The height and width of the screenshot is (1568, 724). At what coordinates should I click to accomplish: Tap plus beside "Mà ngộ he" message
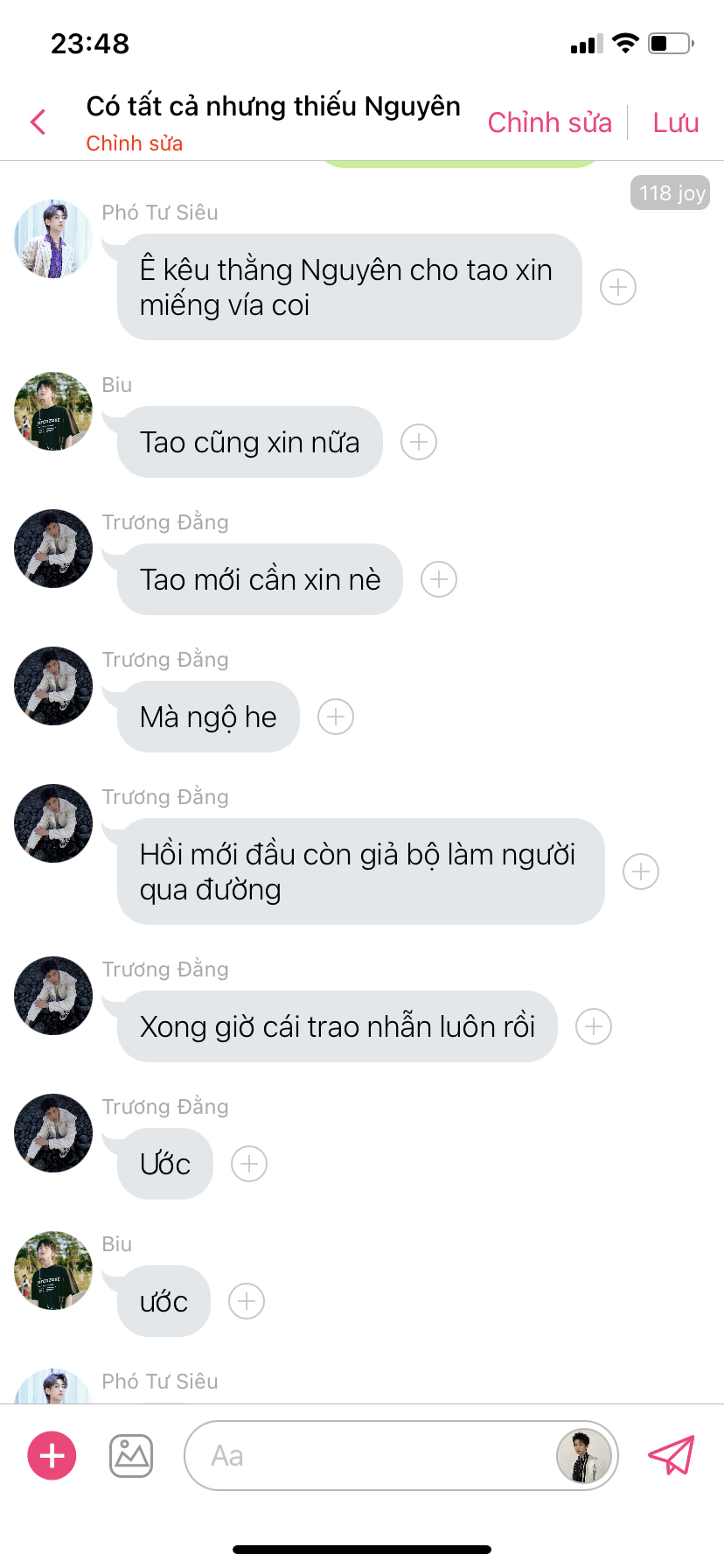pyautogui.click(x=336, y=717)
